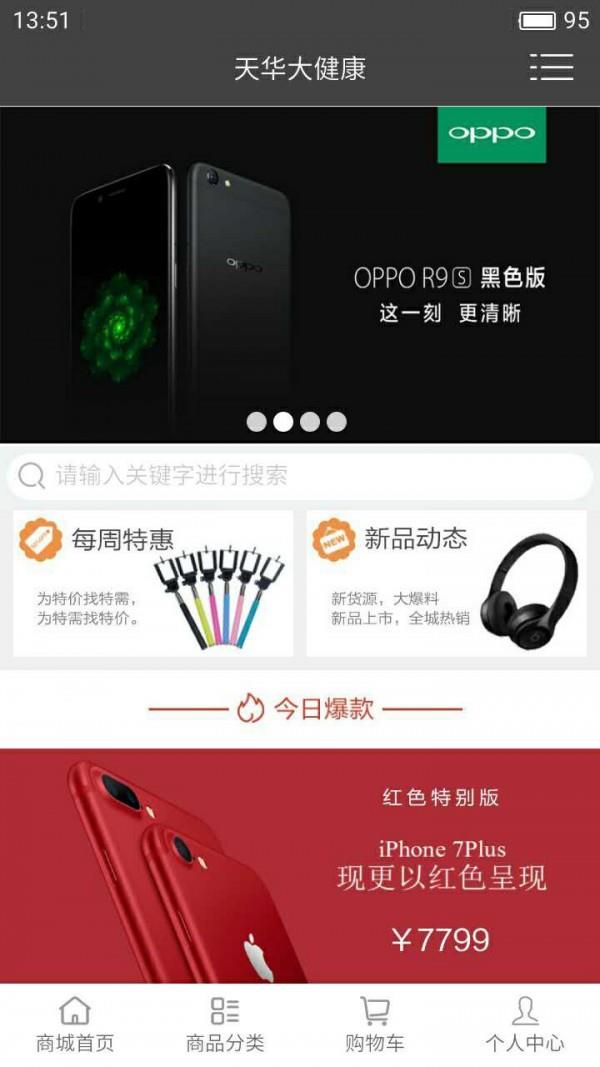Select the first banner page indicator dot
600x1067 pixels.
[257, 421]
